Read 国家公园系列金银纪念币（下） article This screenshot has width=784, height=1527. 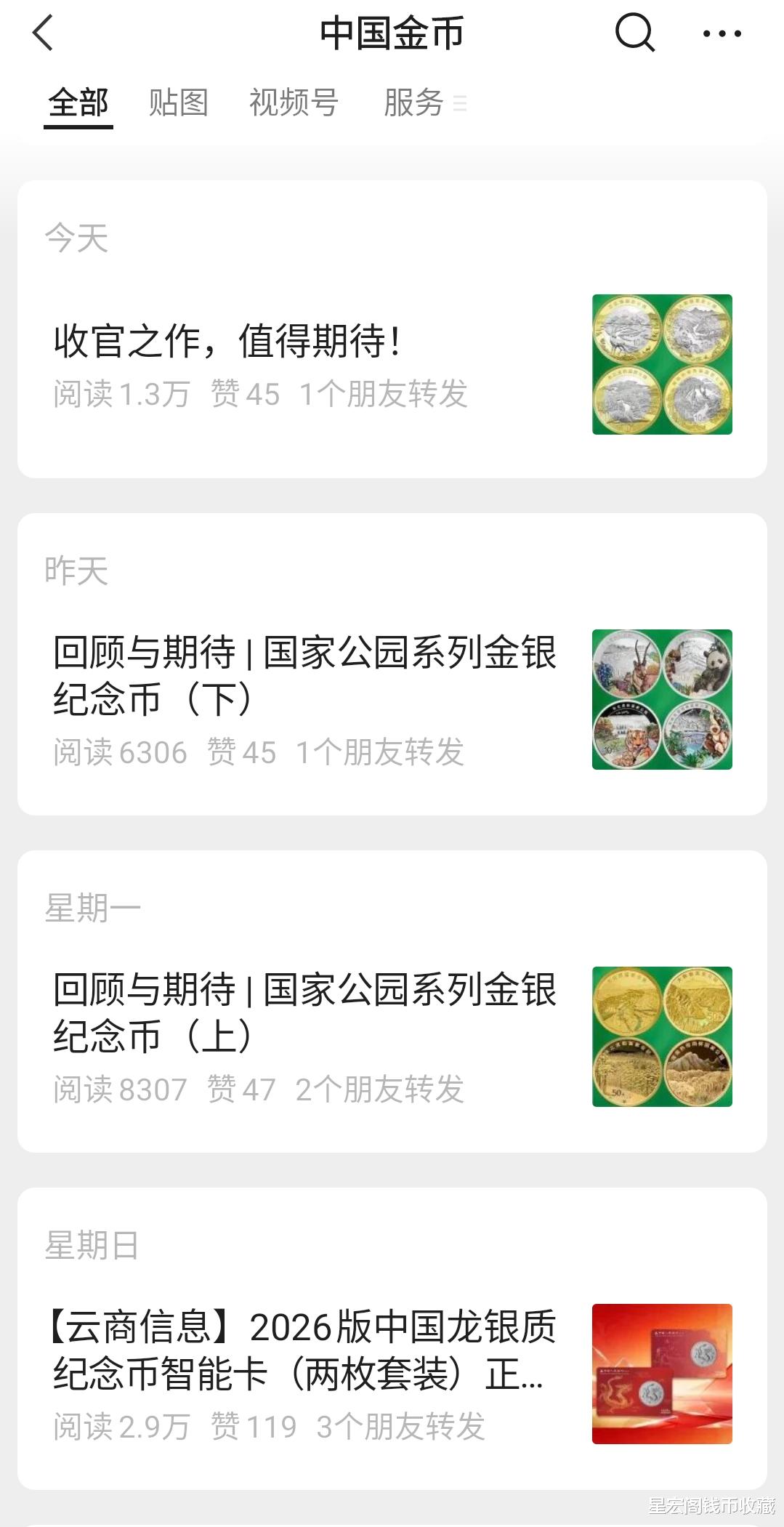point(305,674)
